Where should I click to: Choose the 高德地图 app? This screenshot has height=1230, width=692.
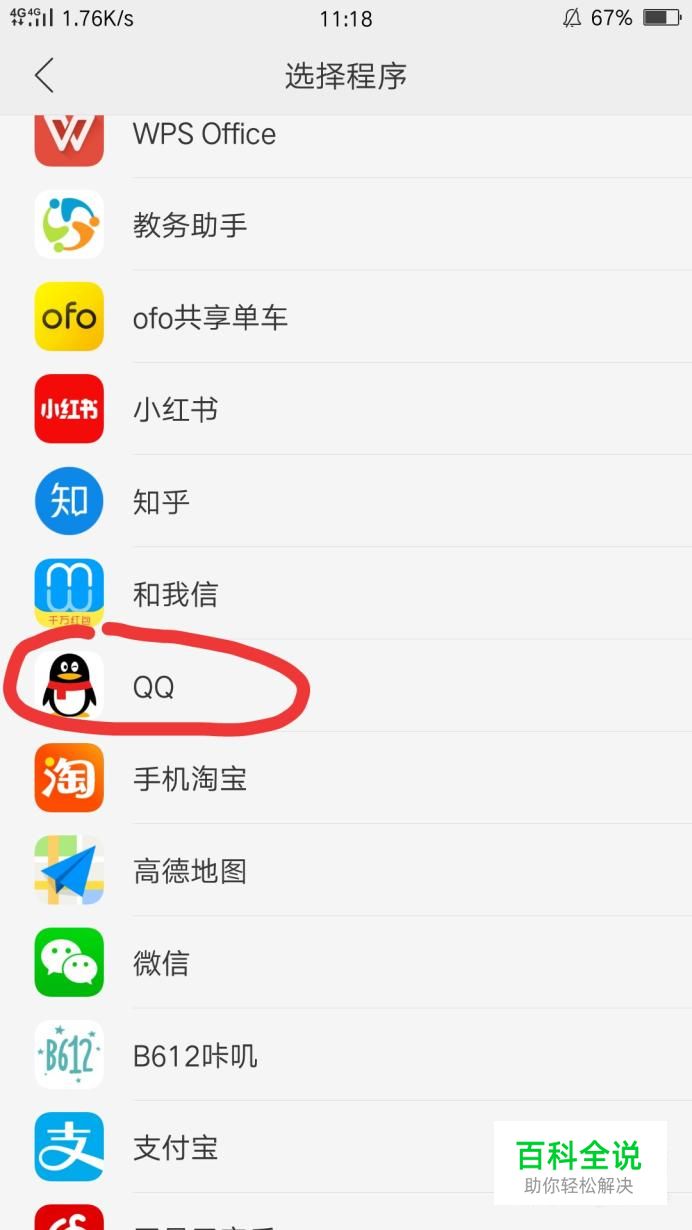[x=346, y=870]
